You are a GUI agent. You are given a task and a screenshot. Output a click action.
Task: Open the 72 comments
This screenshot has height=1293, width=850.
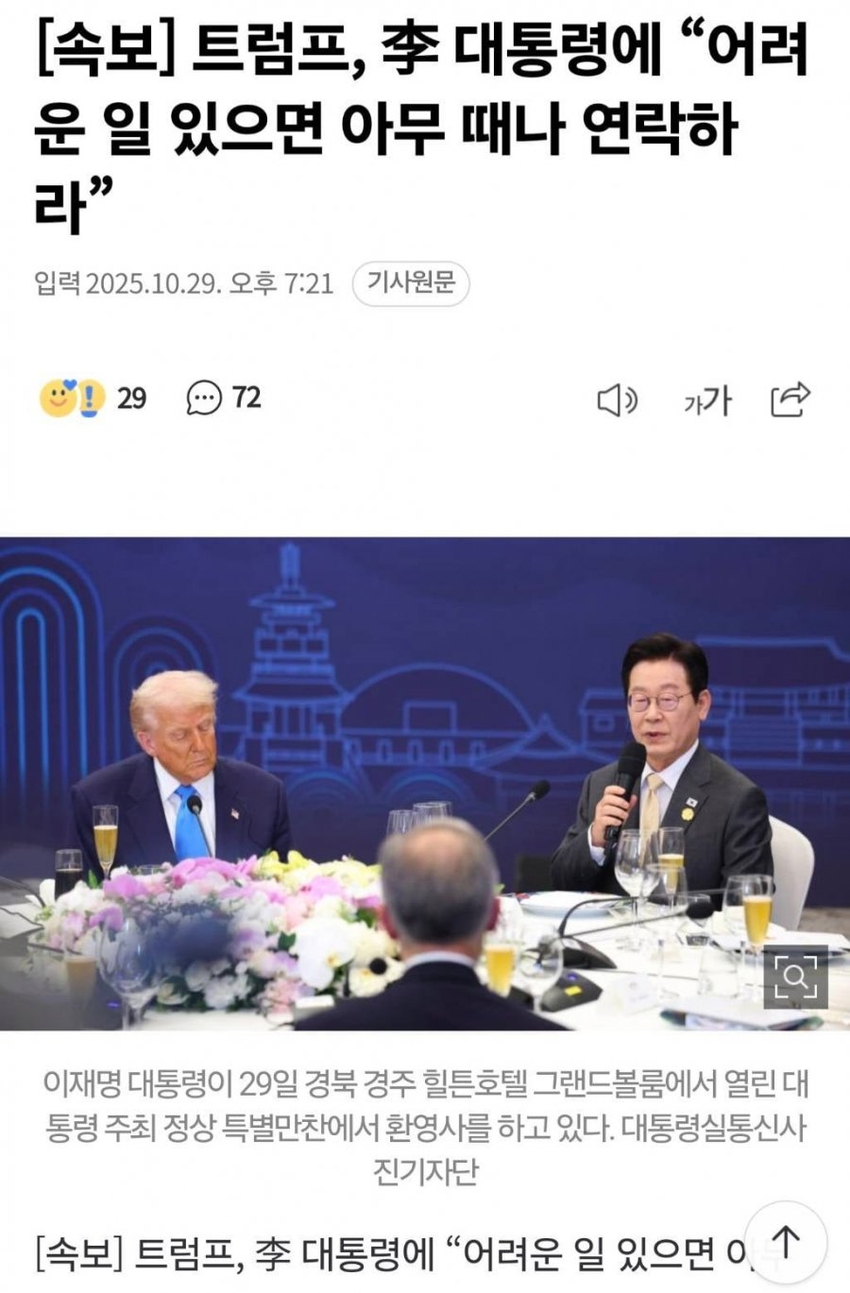pyautogui.click(x=224, y=398)
